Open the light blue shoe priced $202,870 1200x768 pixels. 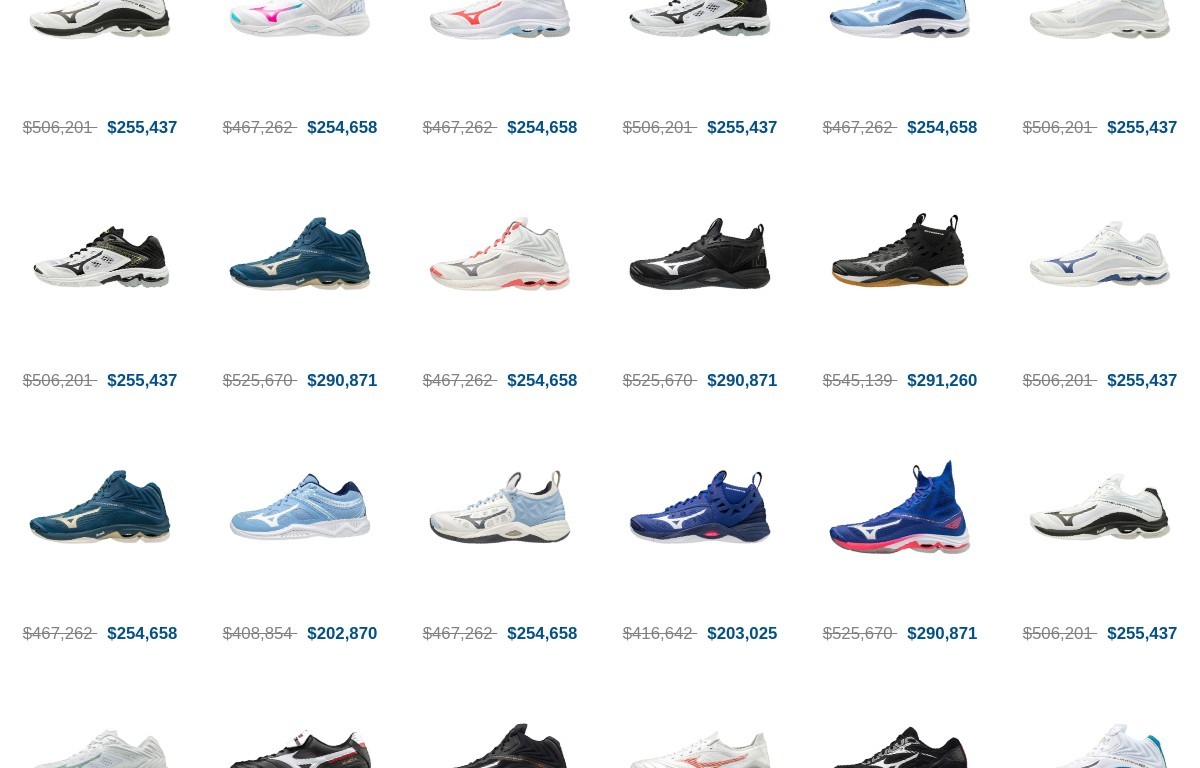(300, 507)
